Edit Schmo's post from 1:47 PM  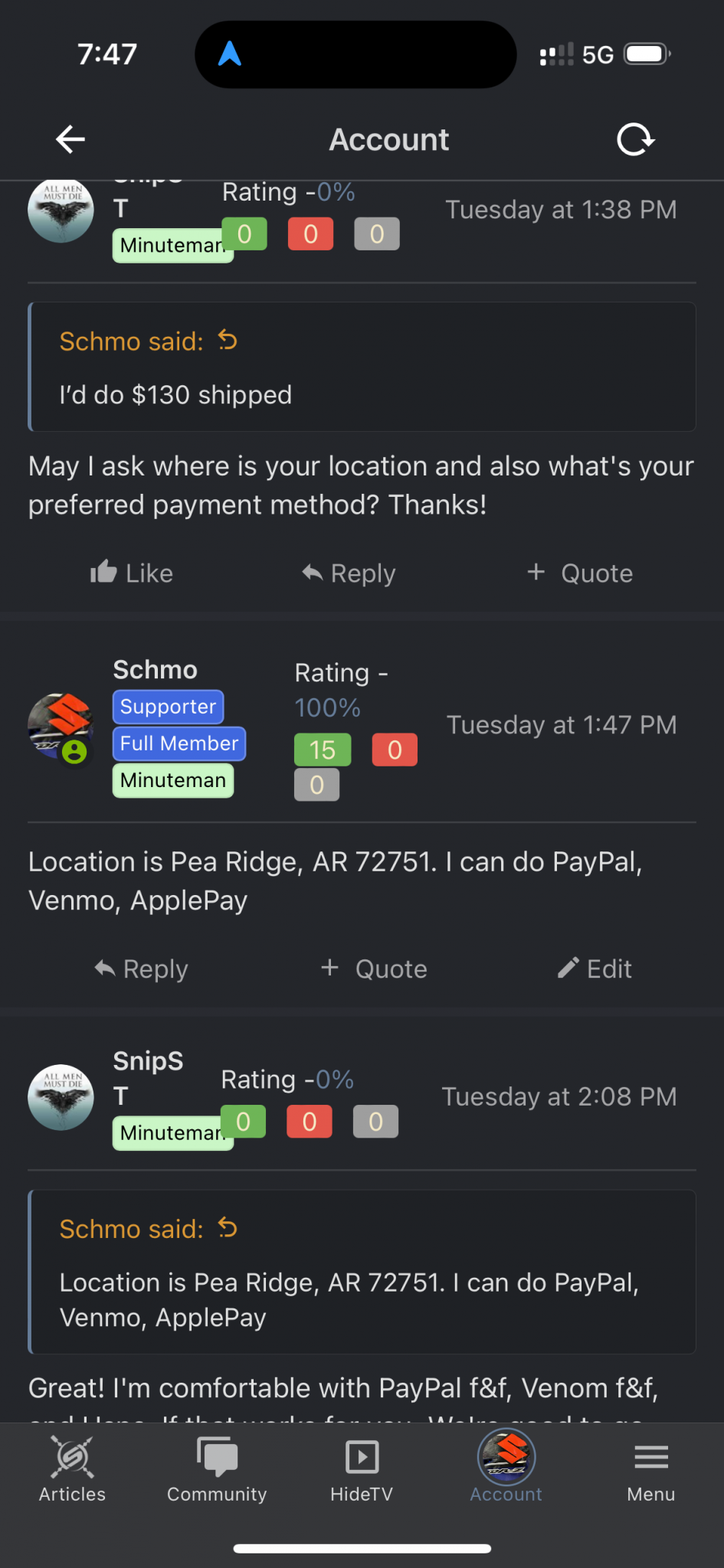[x=595, y=969]
